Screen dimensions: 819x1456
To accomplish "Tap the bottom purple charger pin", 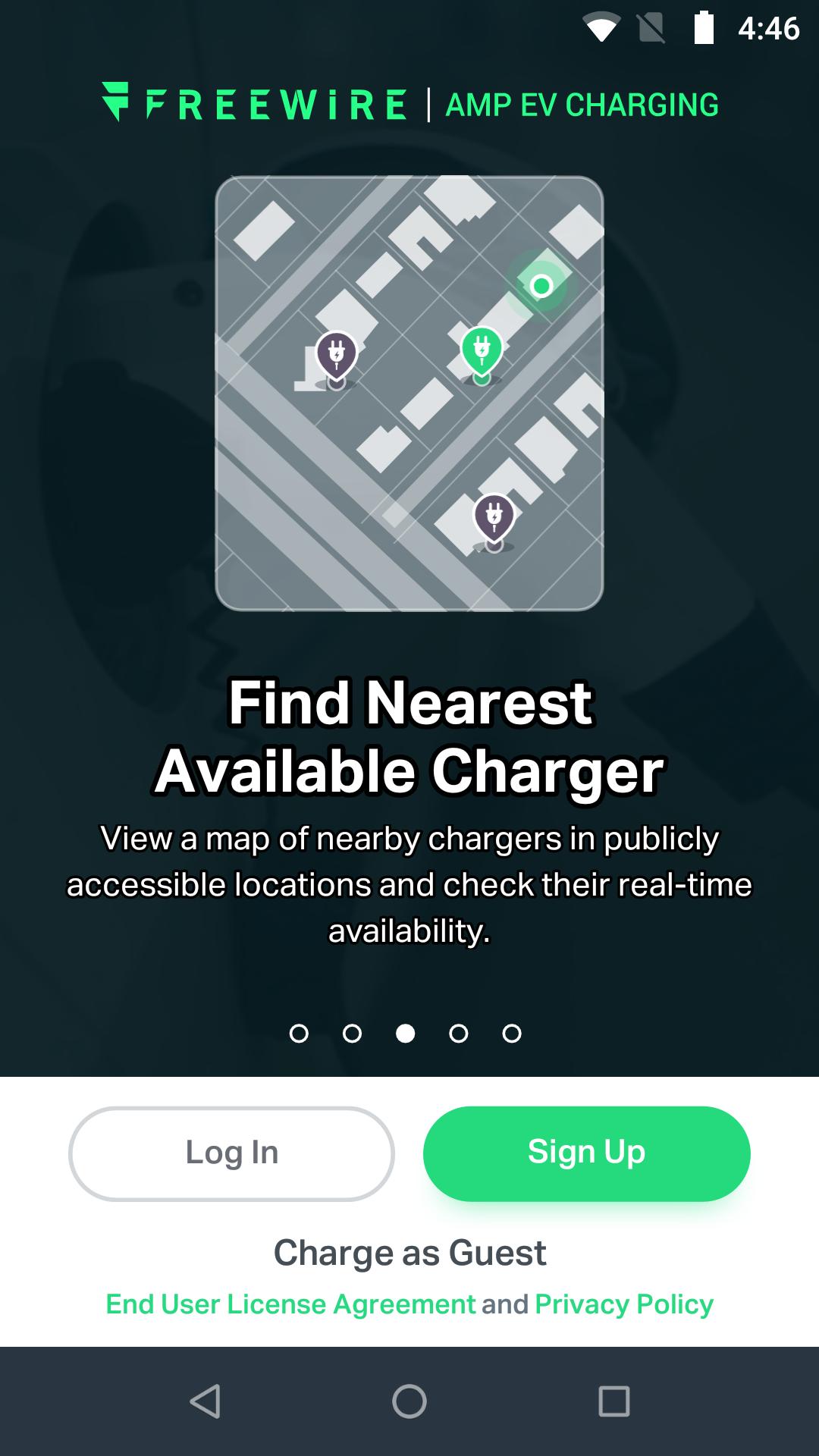I will click(x=494, y=516).
